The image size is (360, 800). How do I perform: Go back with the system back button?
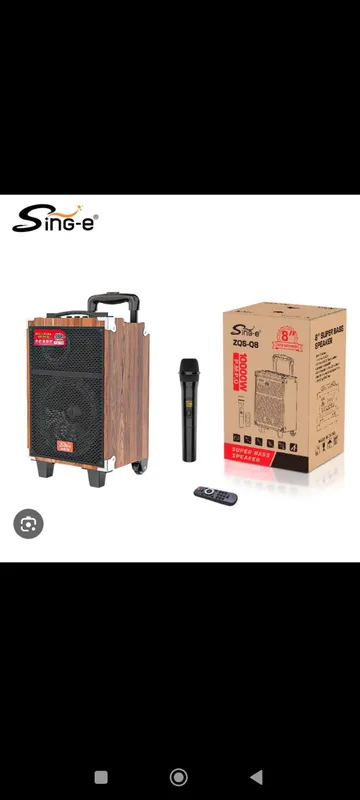[256, 777]
